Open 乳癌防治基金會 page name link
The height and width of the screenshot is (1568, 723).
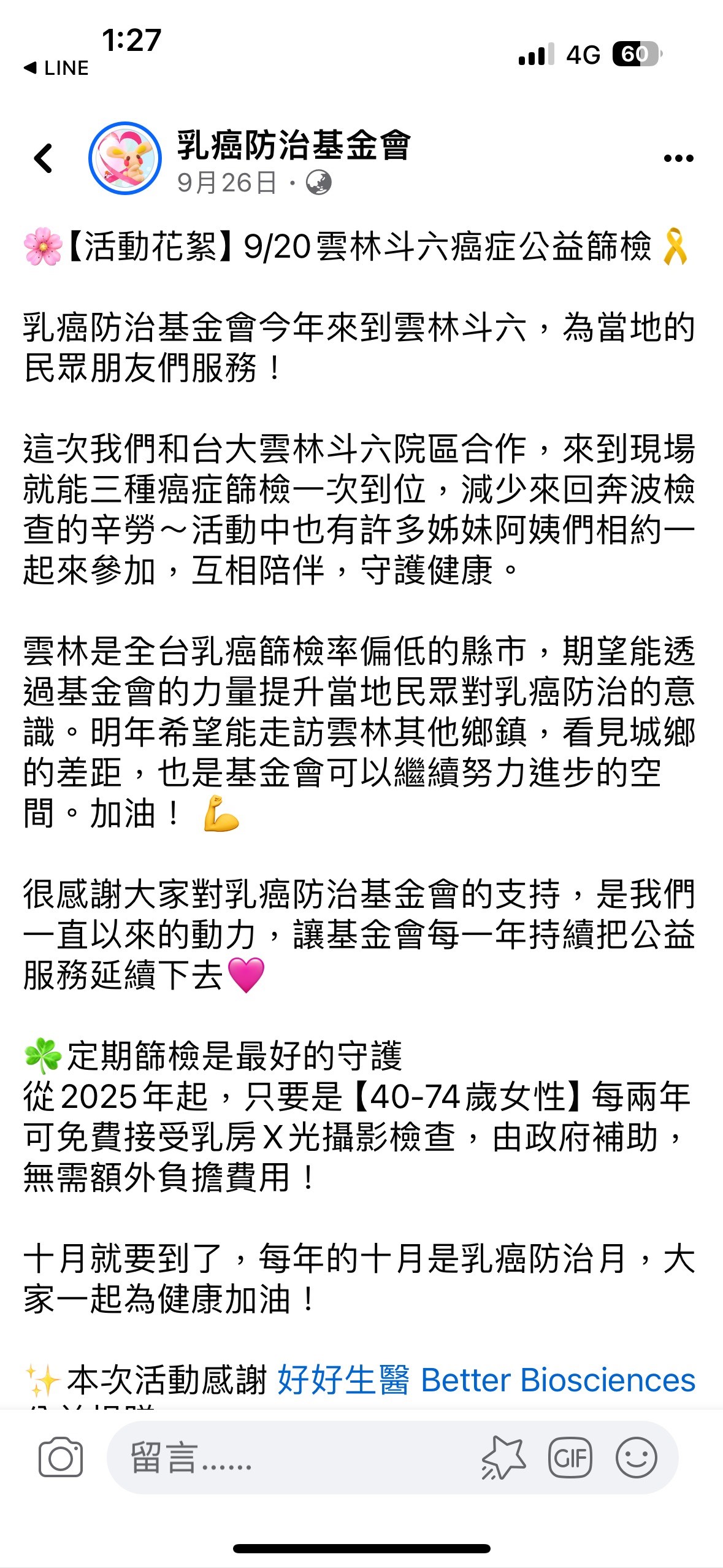[x=294, y=145]
